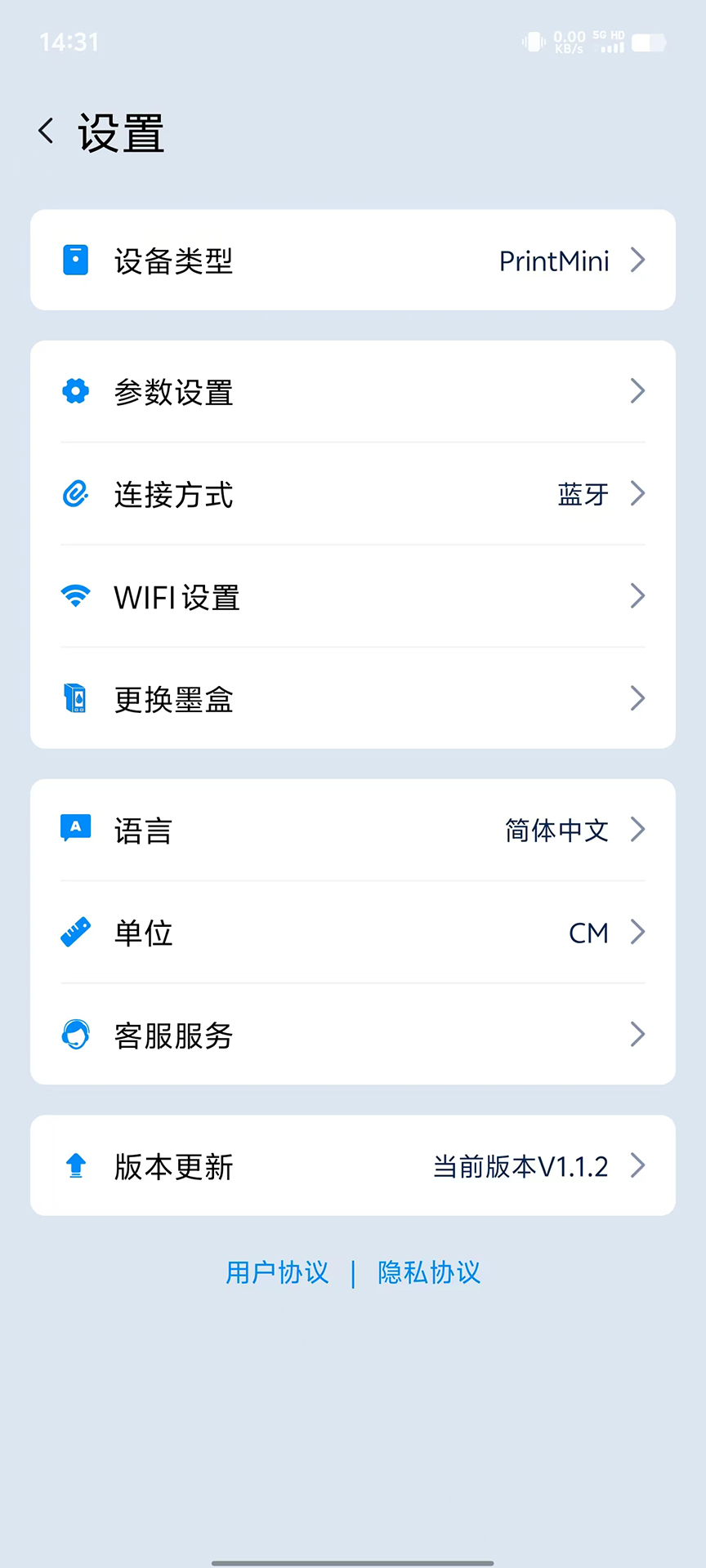
Task: Open the 连接方式 蓝牙 chevron
Action: tap(638, 494)
